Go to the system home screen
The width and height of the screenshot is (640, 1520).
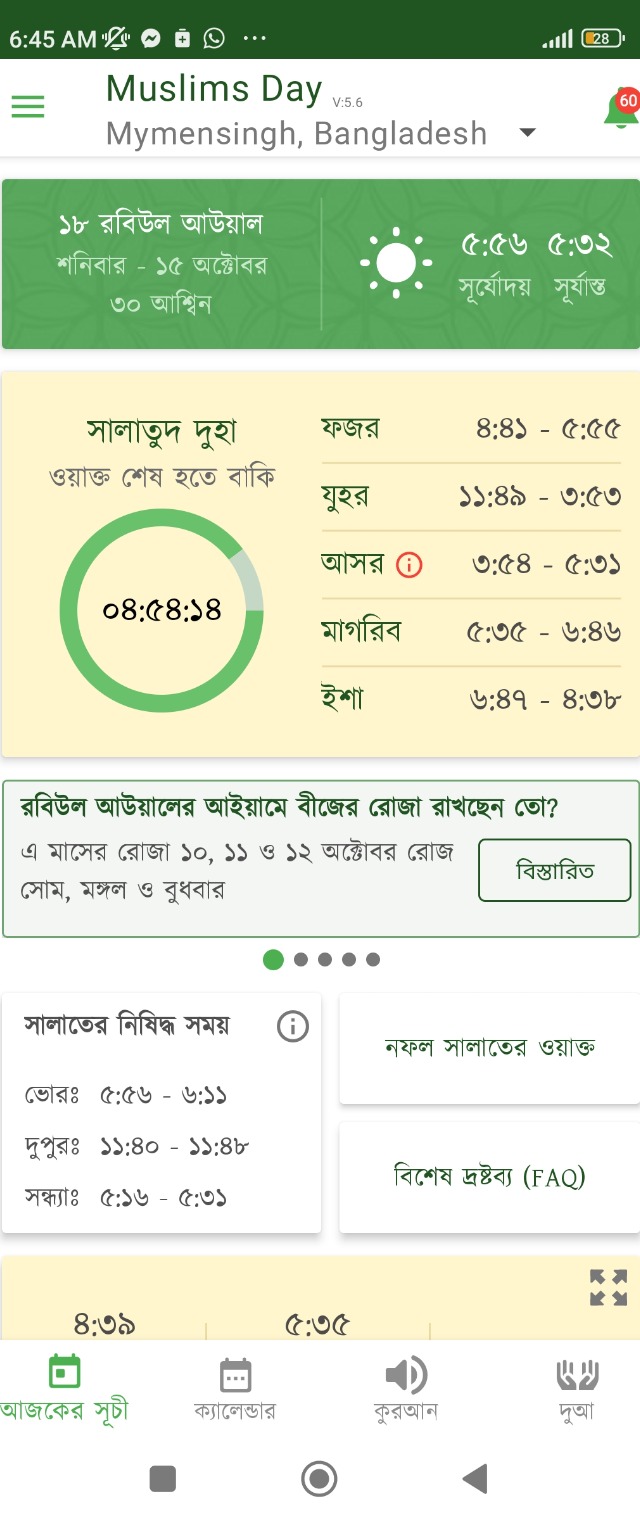tap(319, 1478)
